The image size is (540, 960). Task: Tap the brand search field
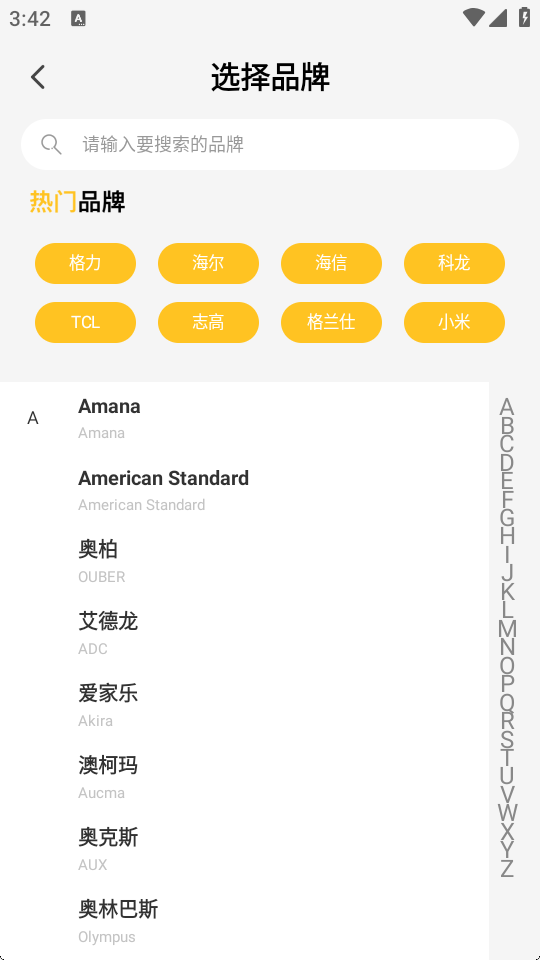pyautogui.click(x=270, y=144)
